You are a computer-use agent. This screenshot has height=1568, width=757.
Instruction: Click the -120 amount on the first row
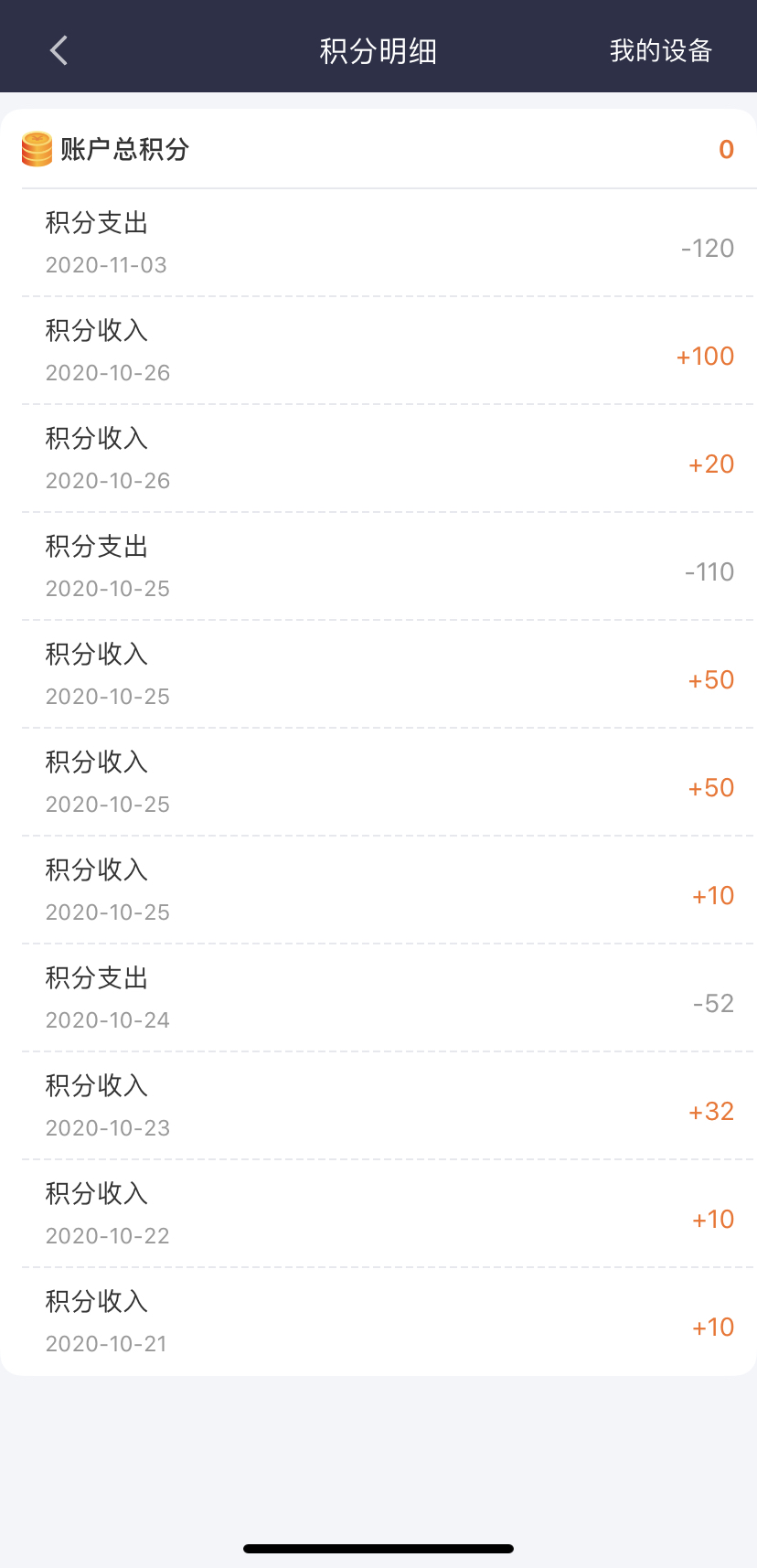[707, 248]
